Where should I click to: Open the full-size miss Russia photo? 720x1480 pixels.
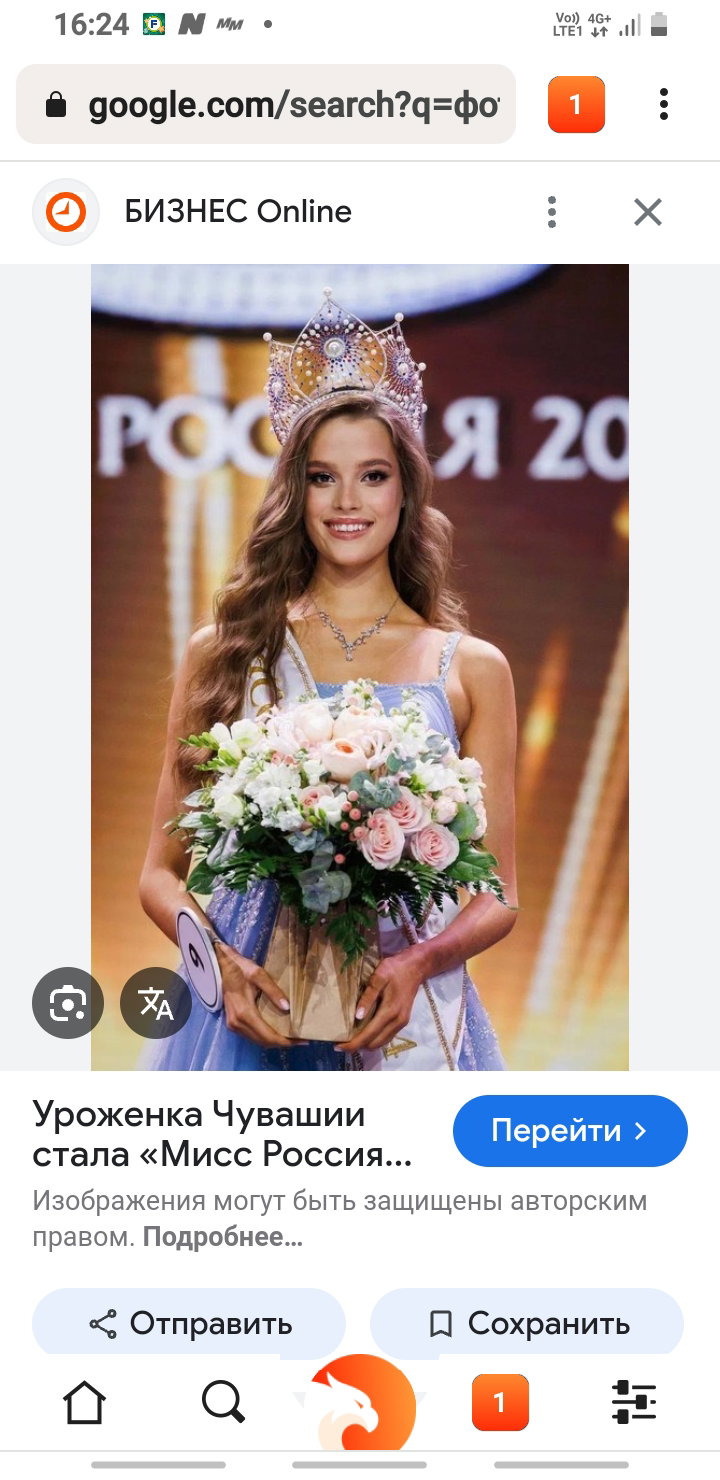point(360,667)
